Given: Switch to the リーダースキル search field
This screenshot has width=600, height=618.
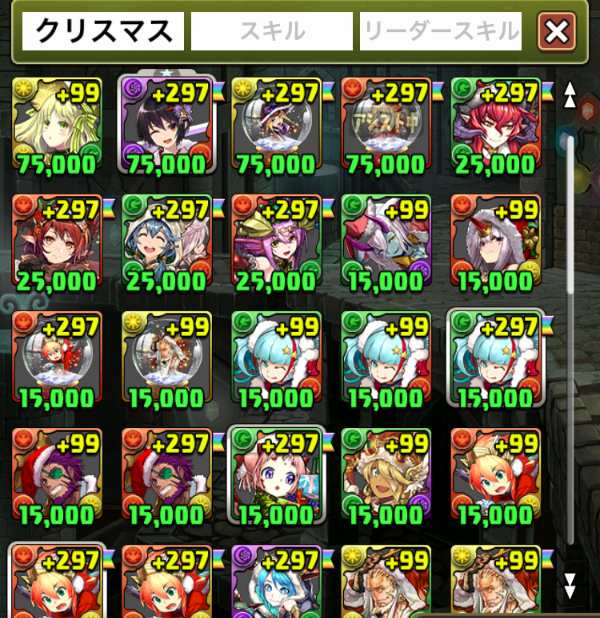Looking at the screenshot, I should 441,32.
